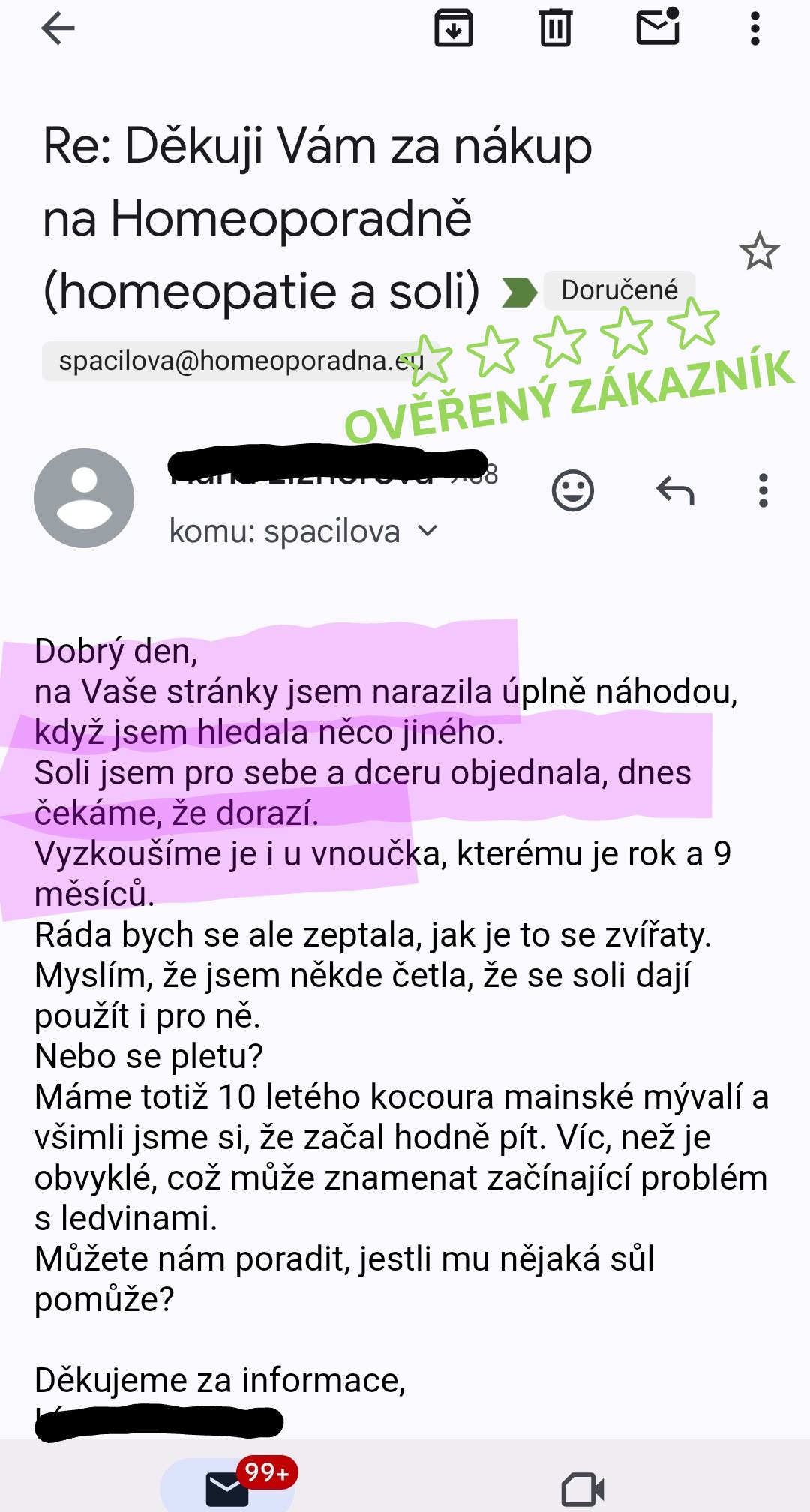Go back to the inbox list

(58, 29)
